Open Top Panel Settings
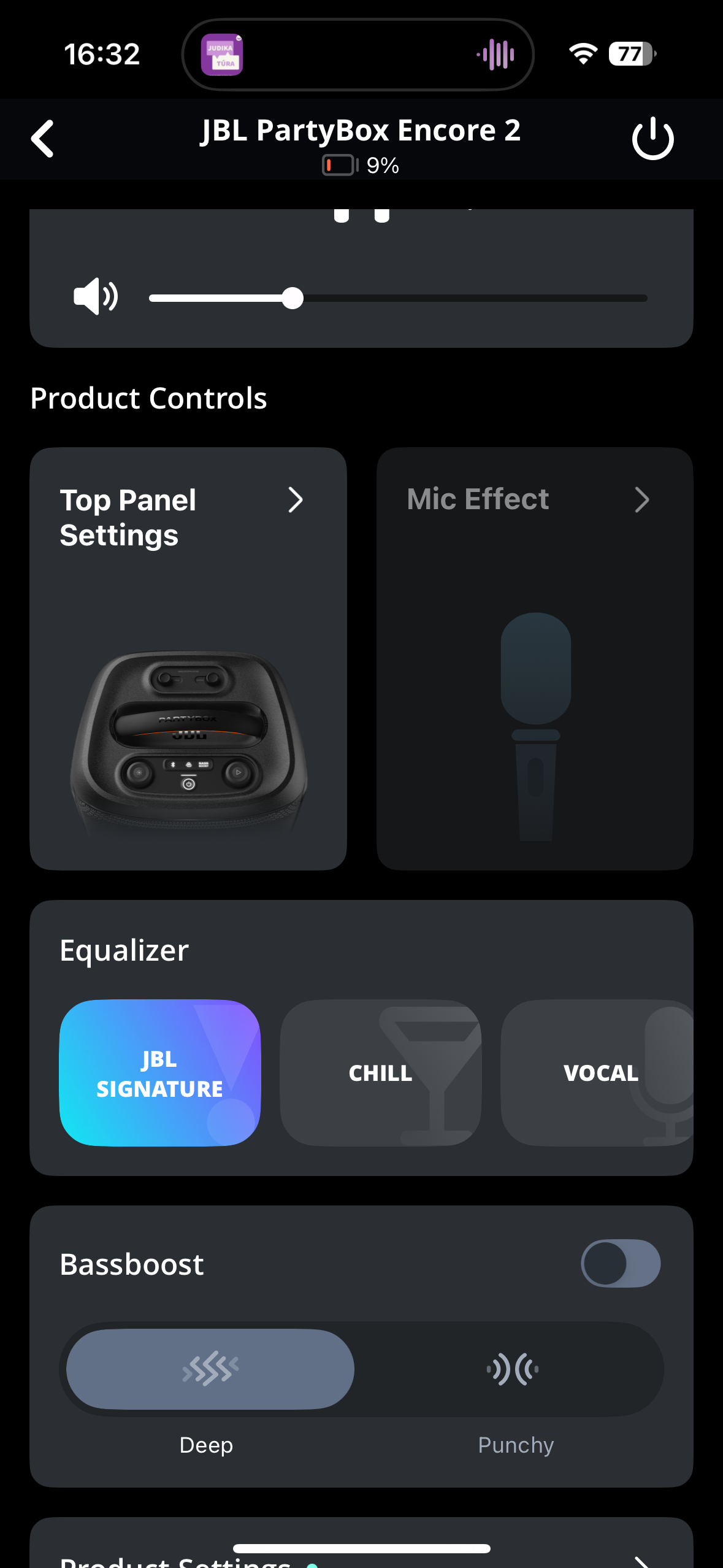This screenshot has width=723, height=1568. (188, 658)
